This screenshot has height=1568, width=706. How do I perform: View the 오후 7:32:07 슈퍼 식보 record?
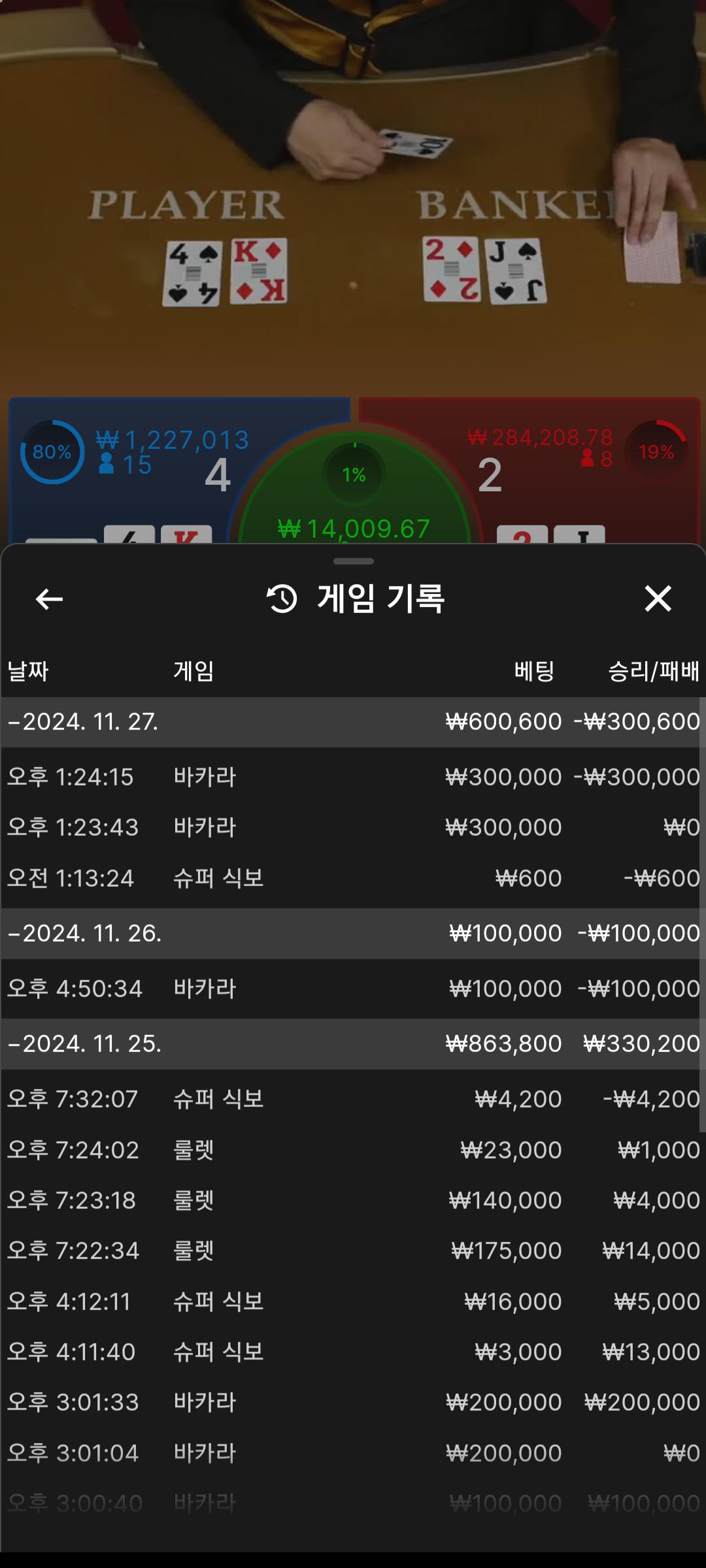pos(353,1099)
